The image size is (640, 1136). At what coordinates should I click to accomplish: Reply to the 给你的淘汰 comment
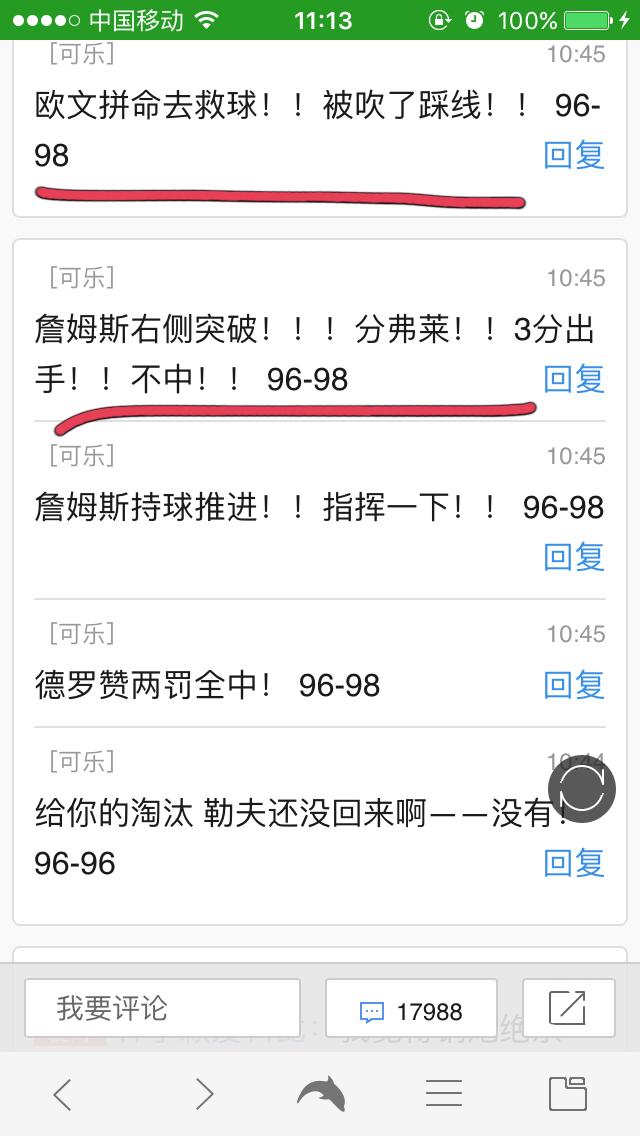click(574, 862)
